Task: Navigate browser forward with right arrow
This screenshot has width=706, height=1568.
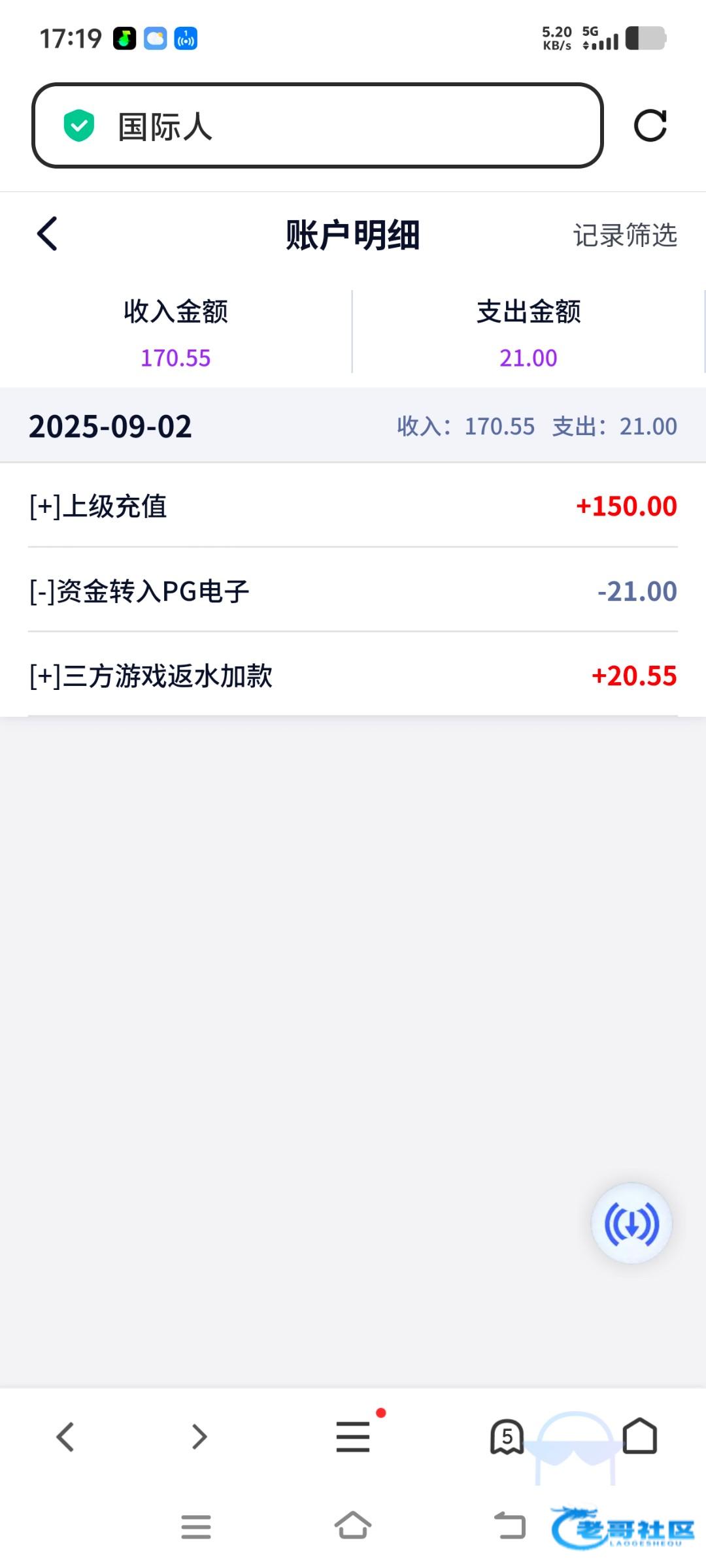Action: pyautogui.click(x=199, y=1437)
